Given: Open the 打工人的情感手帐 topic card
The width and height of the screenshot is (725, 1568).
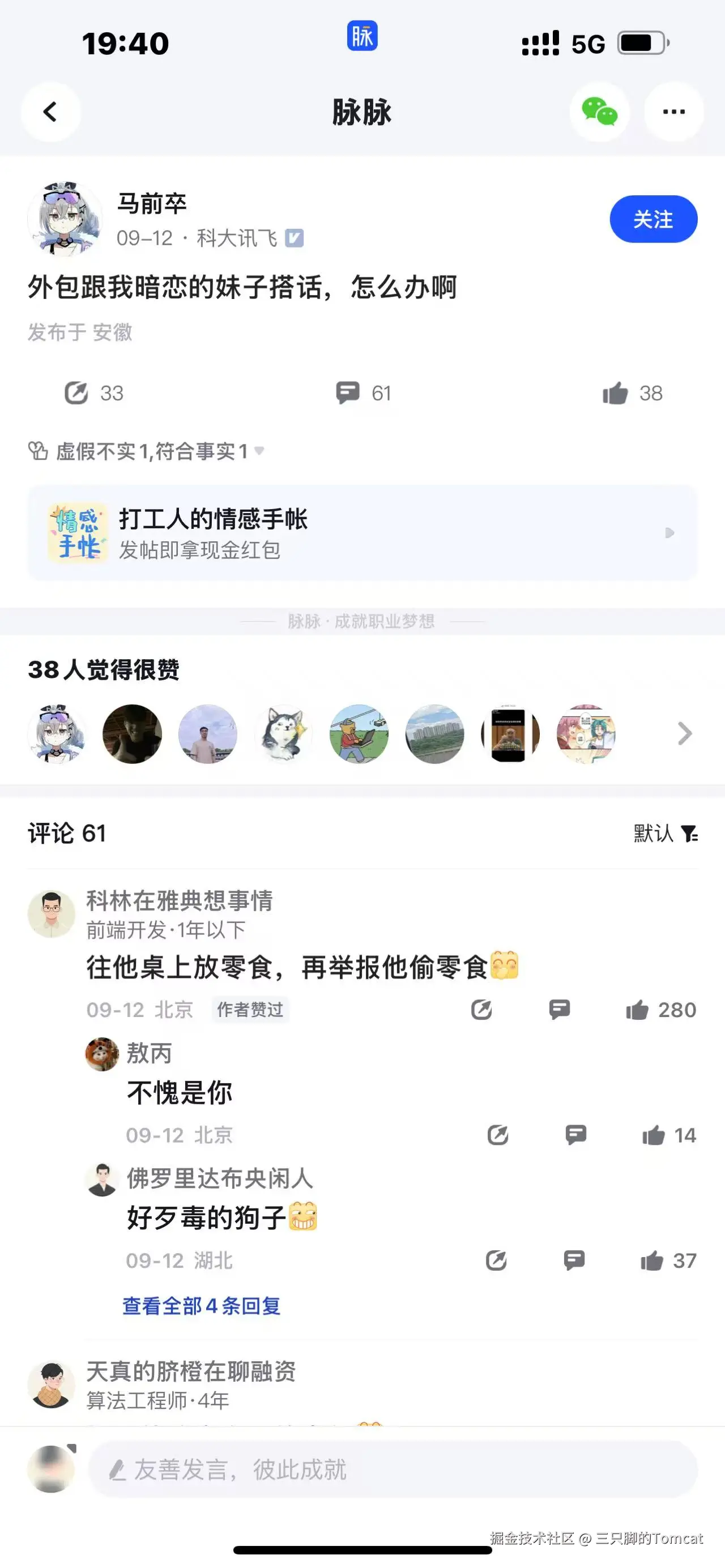Looking at the screenshot, I should tap(361, 533).
